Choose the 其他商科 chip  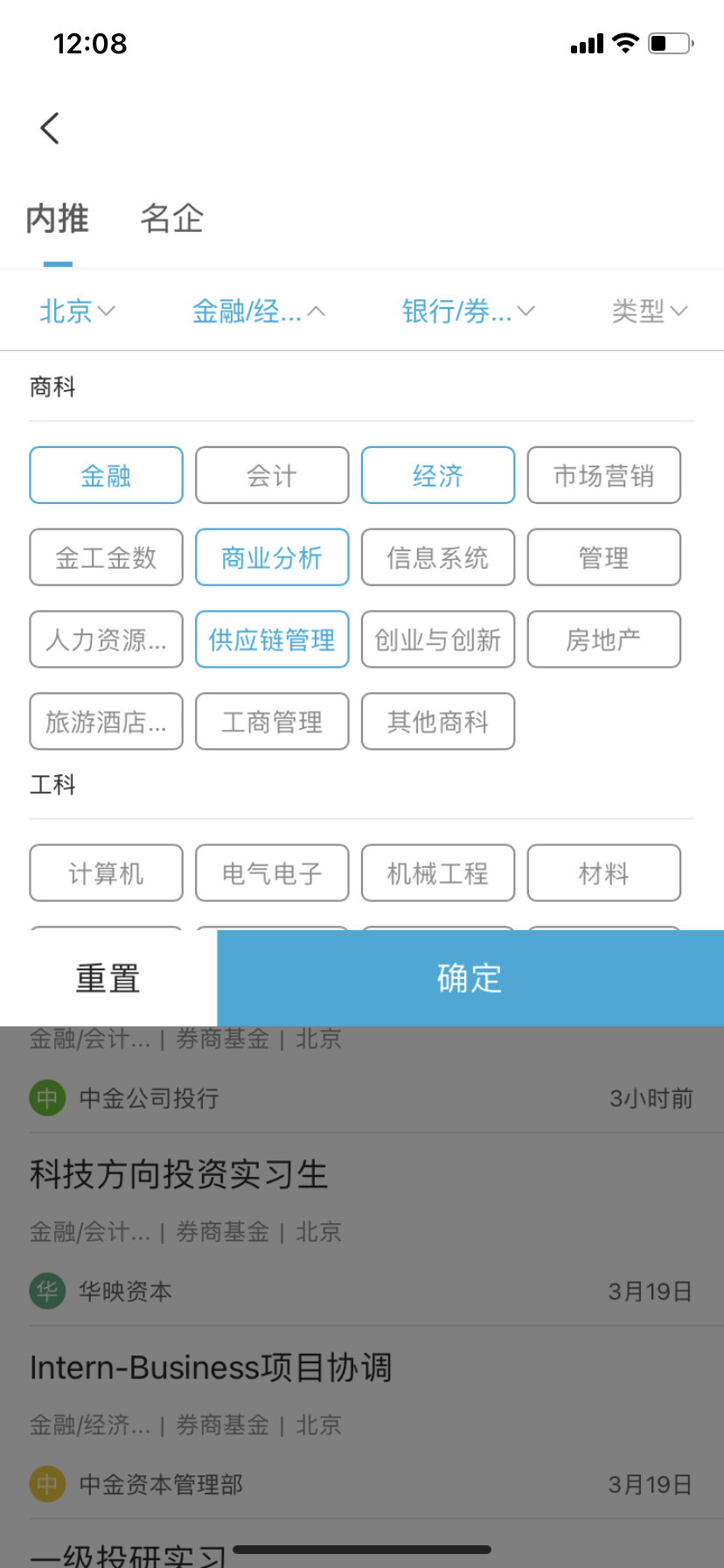[438, 722]
